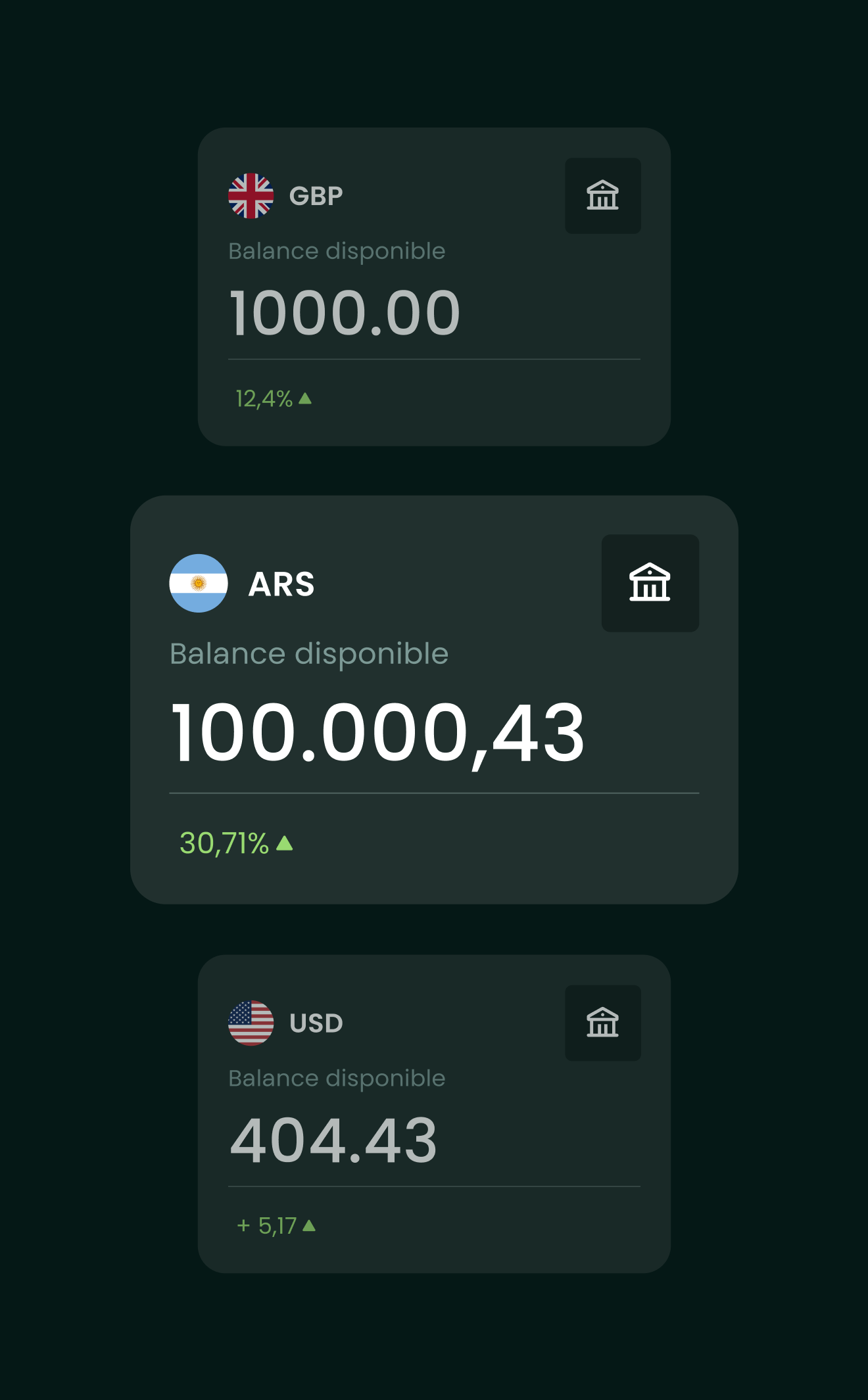Image resolution: width=868 pixels, height=1400 pixels.
Task: Open the bank icon on USD card
Action: [603, 1023]
